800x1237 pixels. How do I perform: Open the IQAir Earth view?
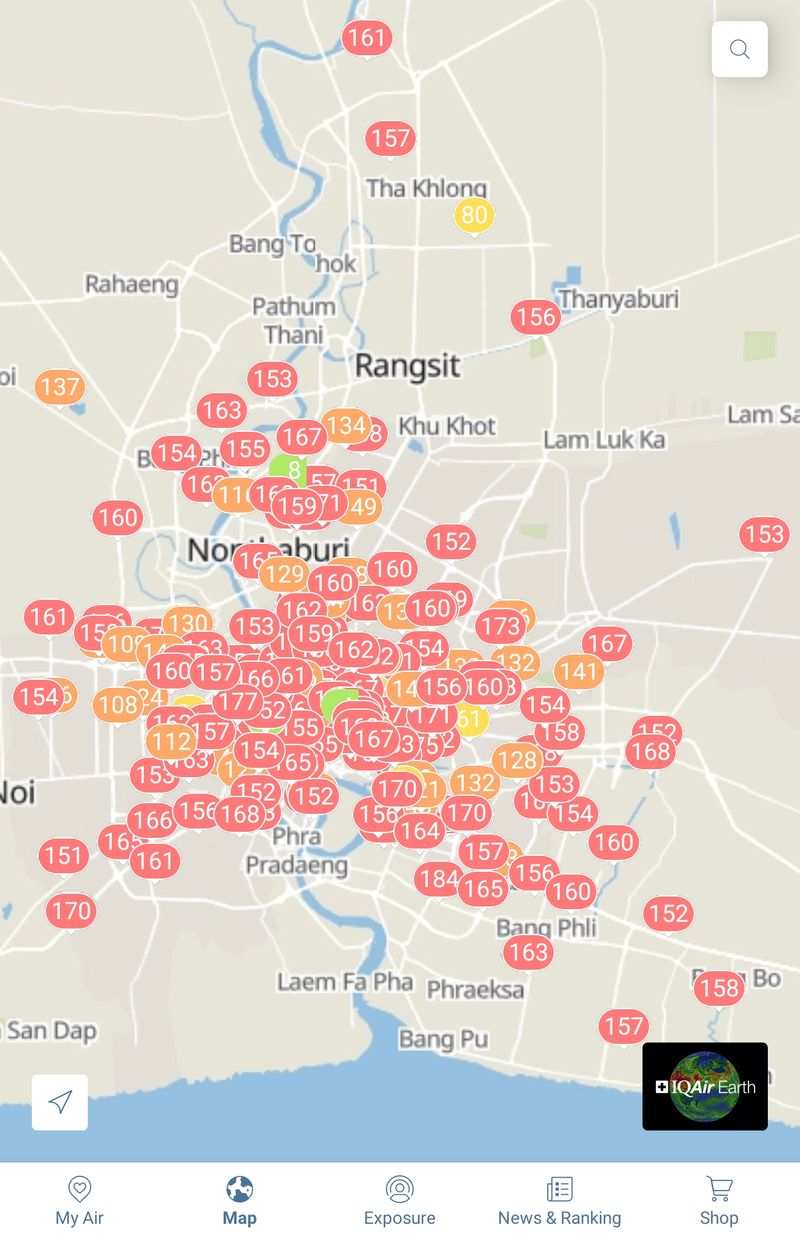pos(705,1086)
